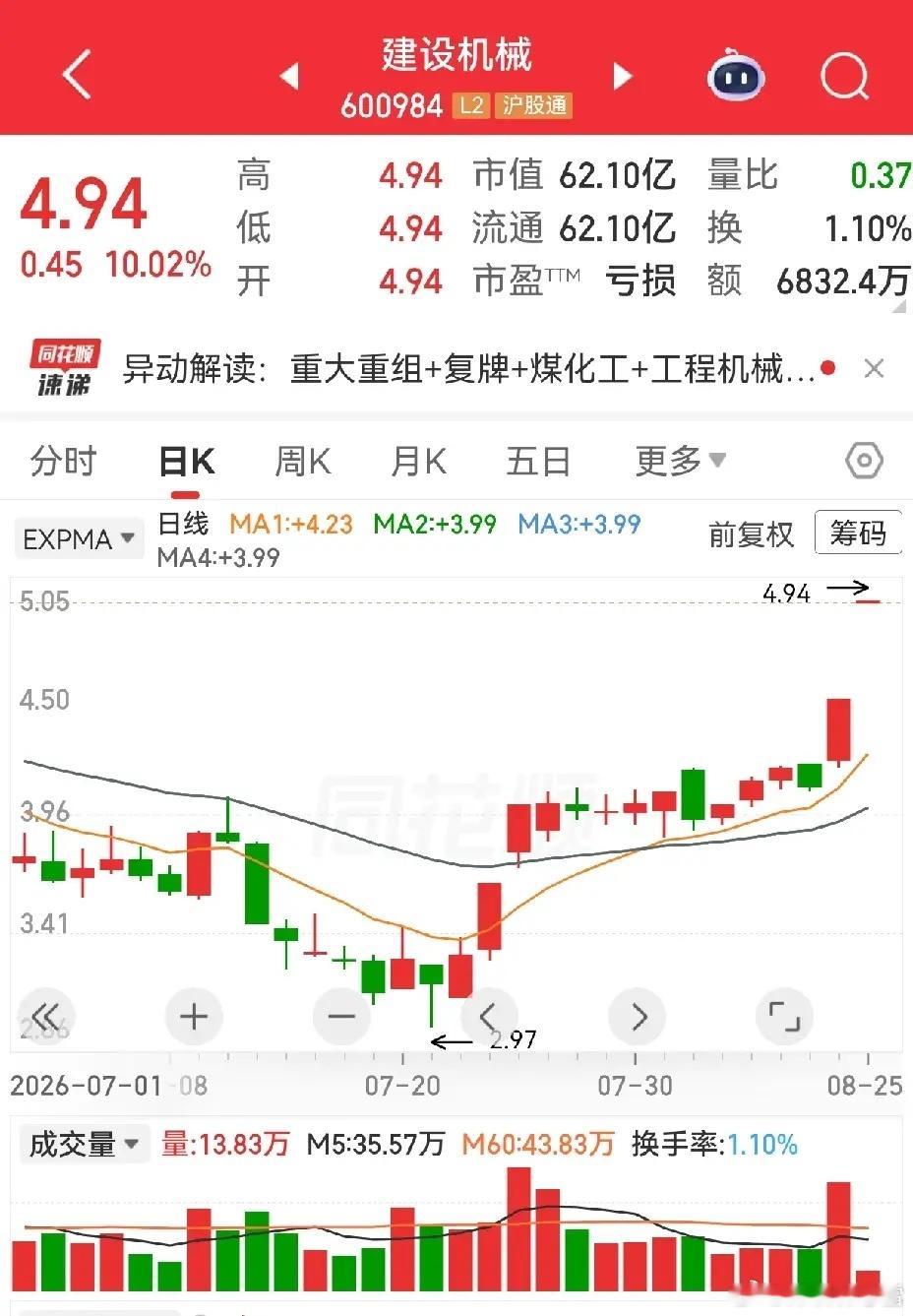Viewport: 913px width, 1316px height.
Task: Open the 成交量 indicator dropdown
Action: point(85,1144)
